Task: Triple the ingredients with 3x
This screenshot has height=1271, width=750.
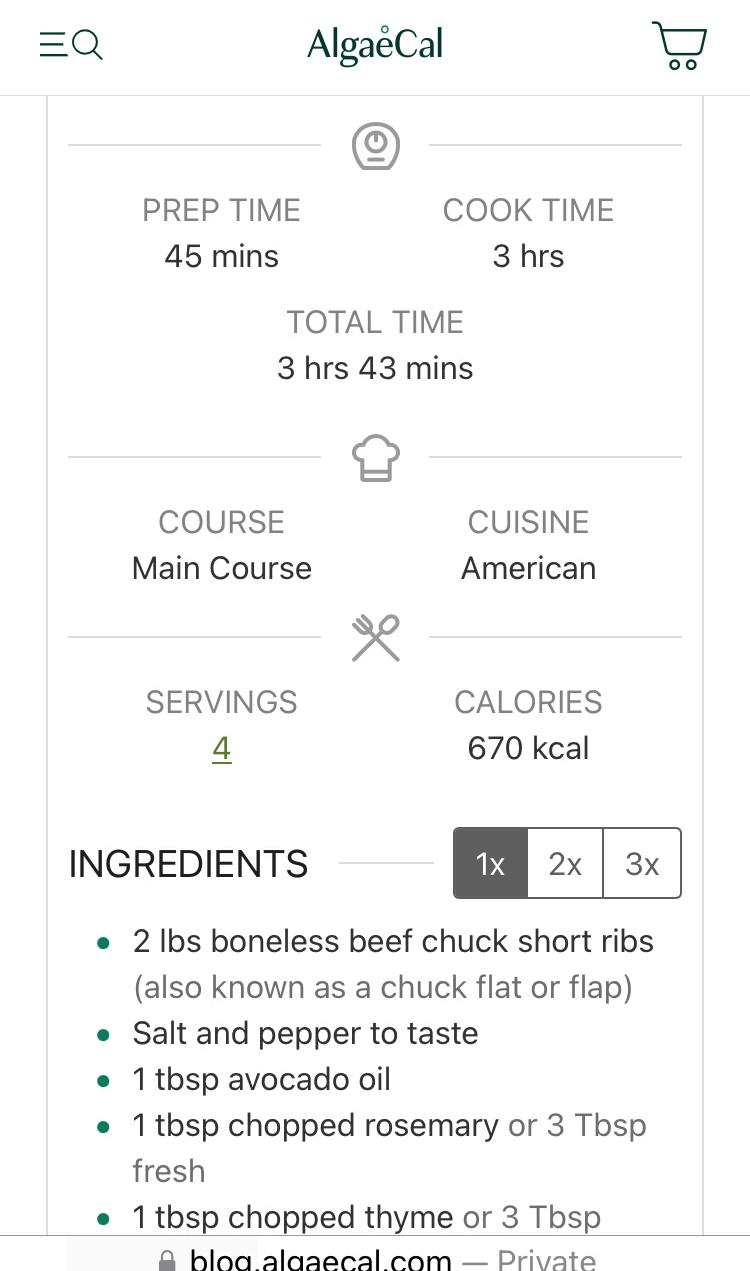Action: click(x=642, y=863)
